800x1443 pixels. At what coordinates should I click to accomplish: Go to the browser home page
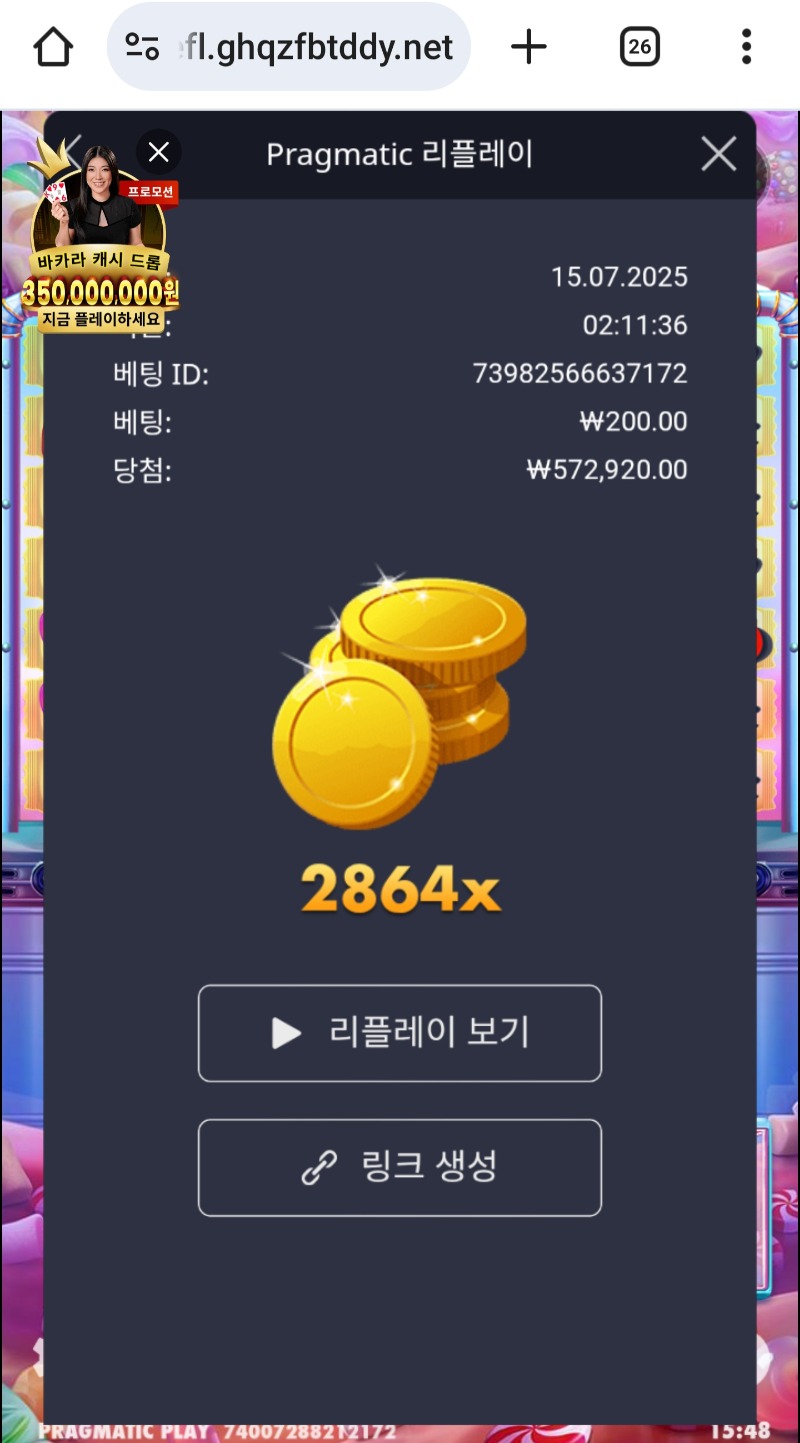pyautogui.click(x=53, y=47)
